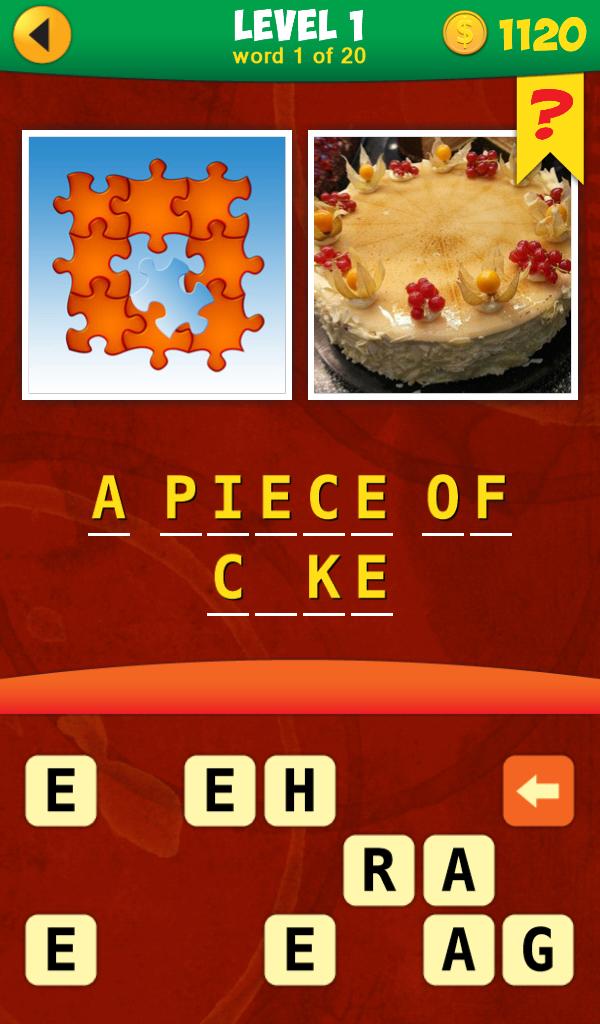Go back with the yellow arrow button
The height and width of the screenshot is (1024, 600).
coord(41,35)
